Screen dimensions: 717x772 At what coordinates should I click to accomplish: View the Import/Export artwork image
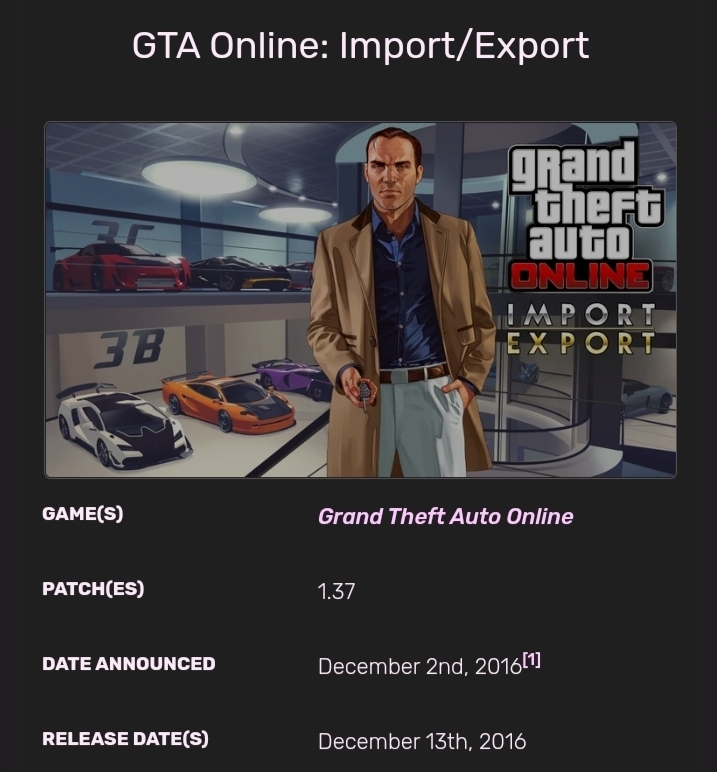360,300
